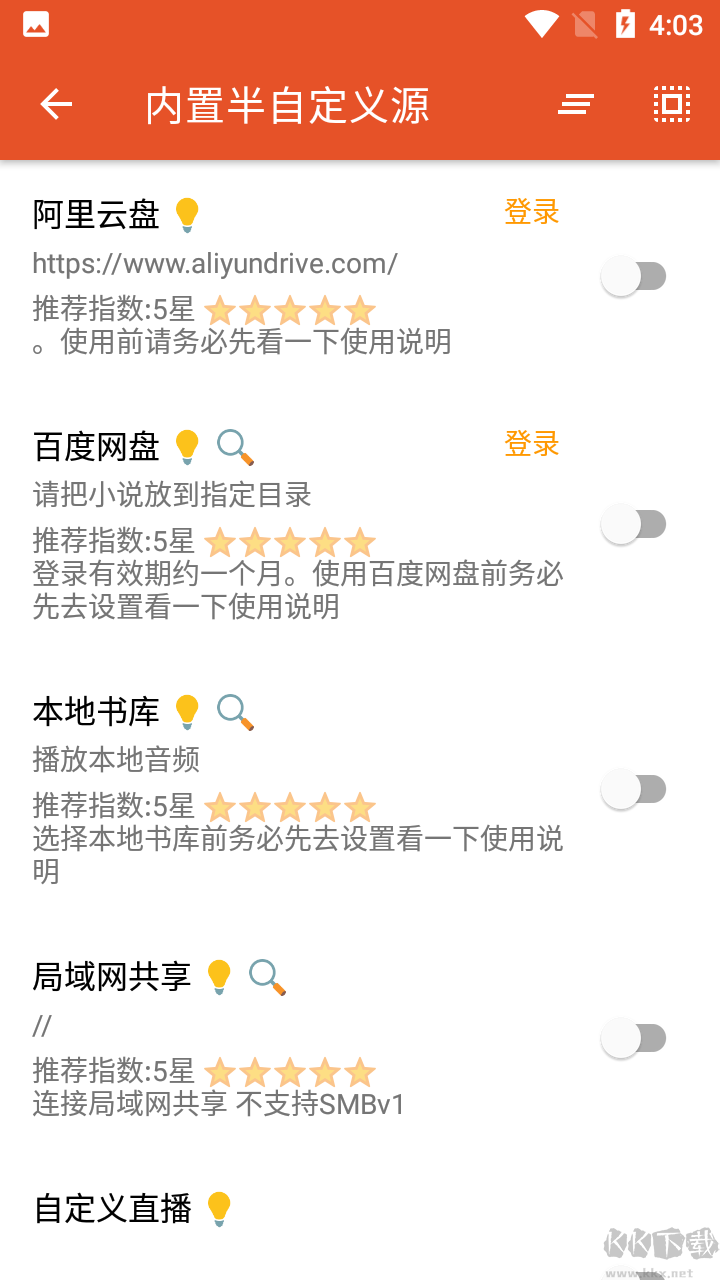This screenshot has height=1280, width=720.
Task: Tap the multi-select grid icon in the toolbar
Action: pyautogui.click(x=671, y=104)
